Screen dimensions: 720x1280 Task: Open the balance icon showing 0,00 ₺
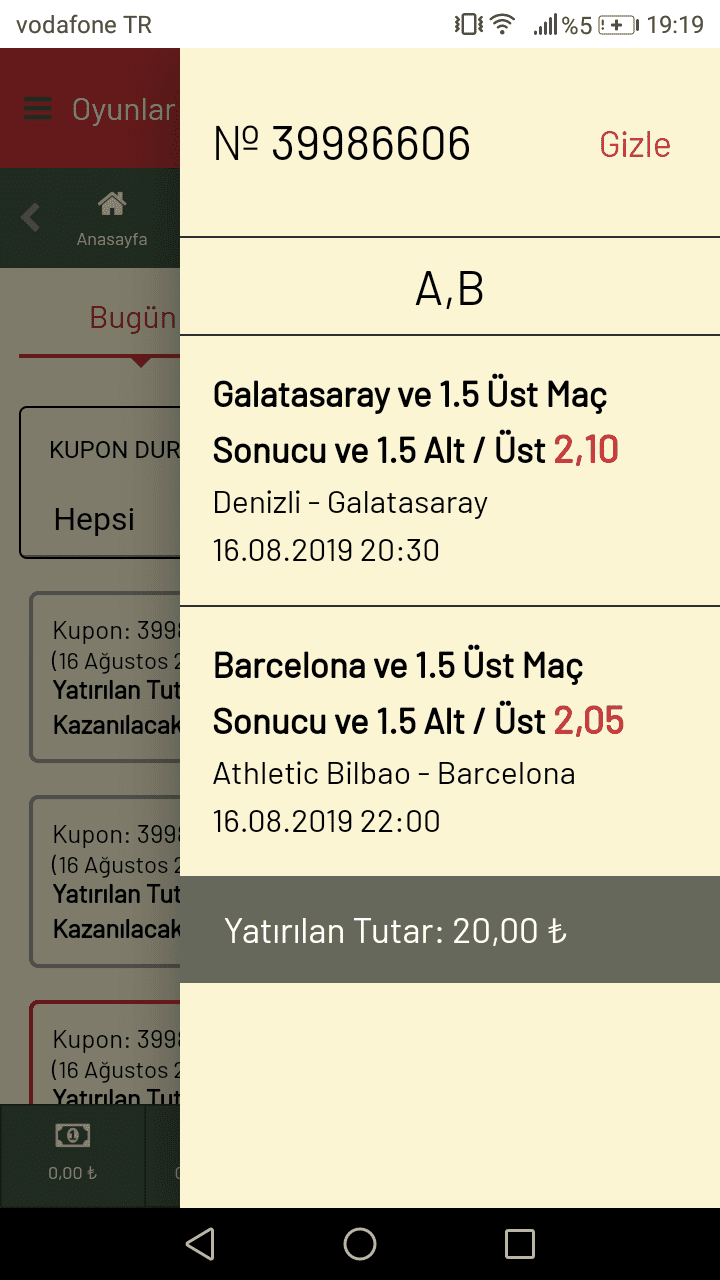[x=72, y=1152]
